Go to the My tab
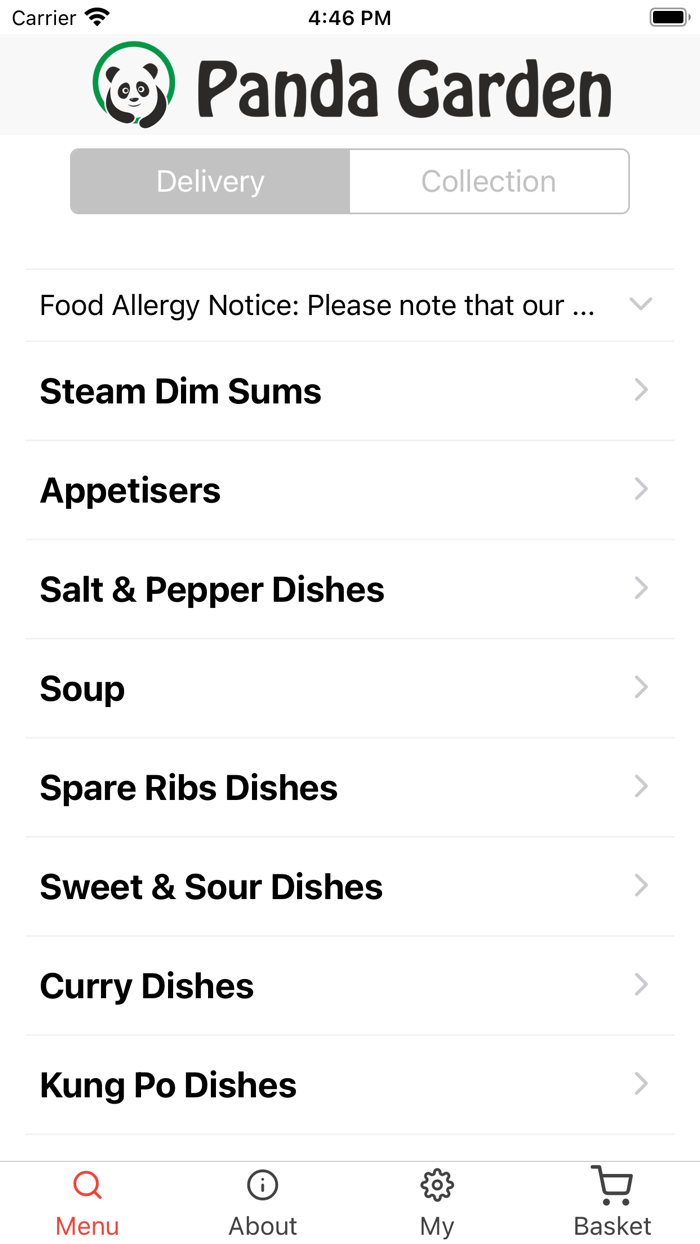This screenshot has width=700, height=1244. pos(437,1203)
